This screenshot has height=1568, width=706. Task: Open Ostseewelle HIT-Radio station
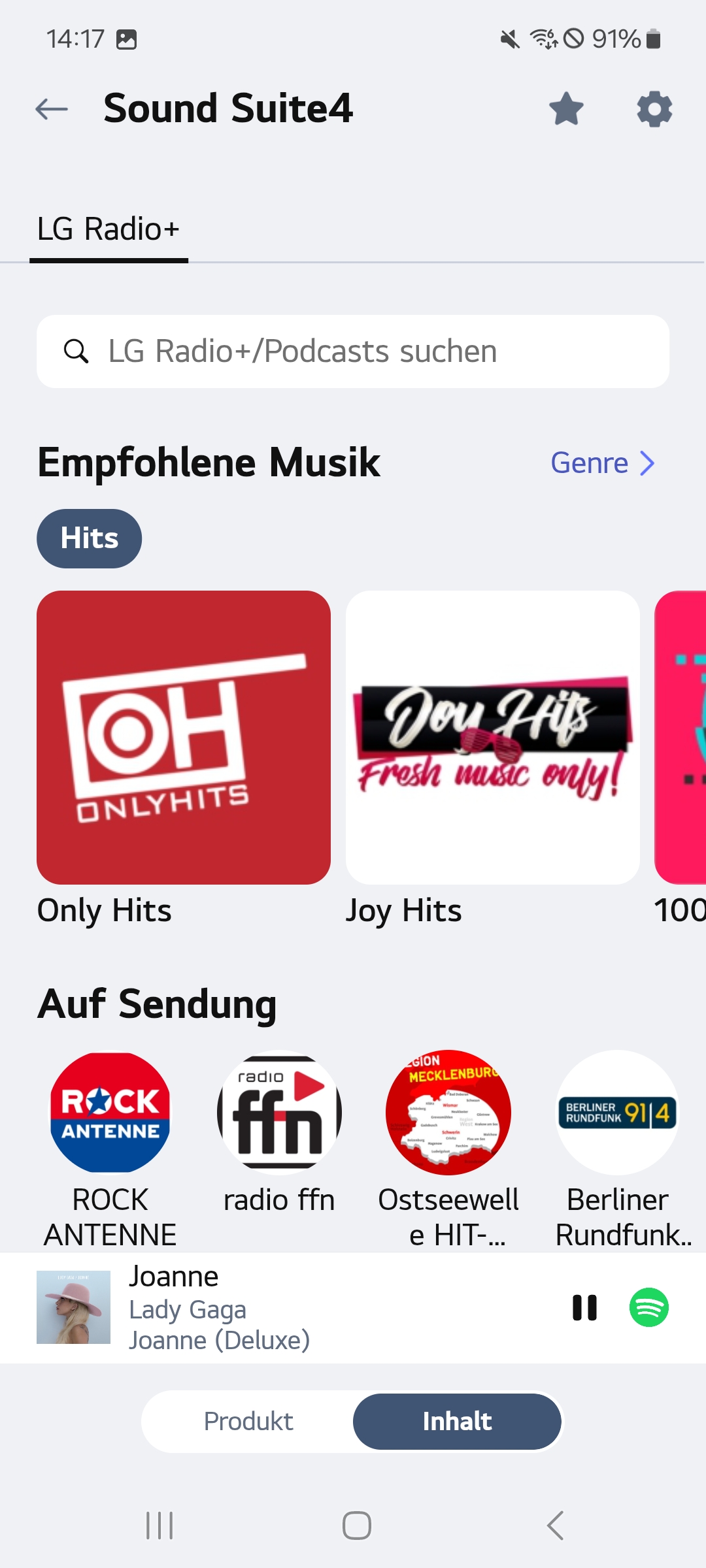pyautogui.click(x=448, y=1112)
